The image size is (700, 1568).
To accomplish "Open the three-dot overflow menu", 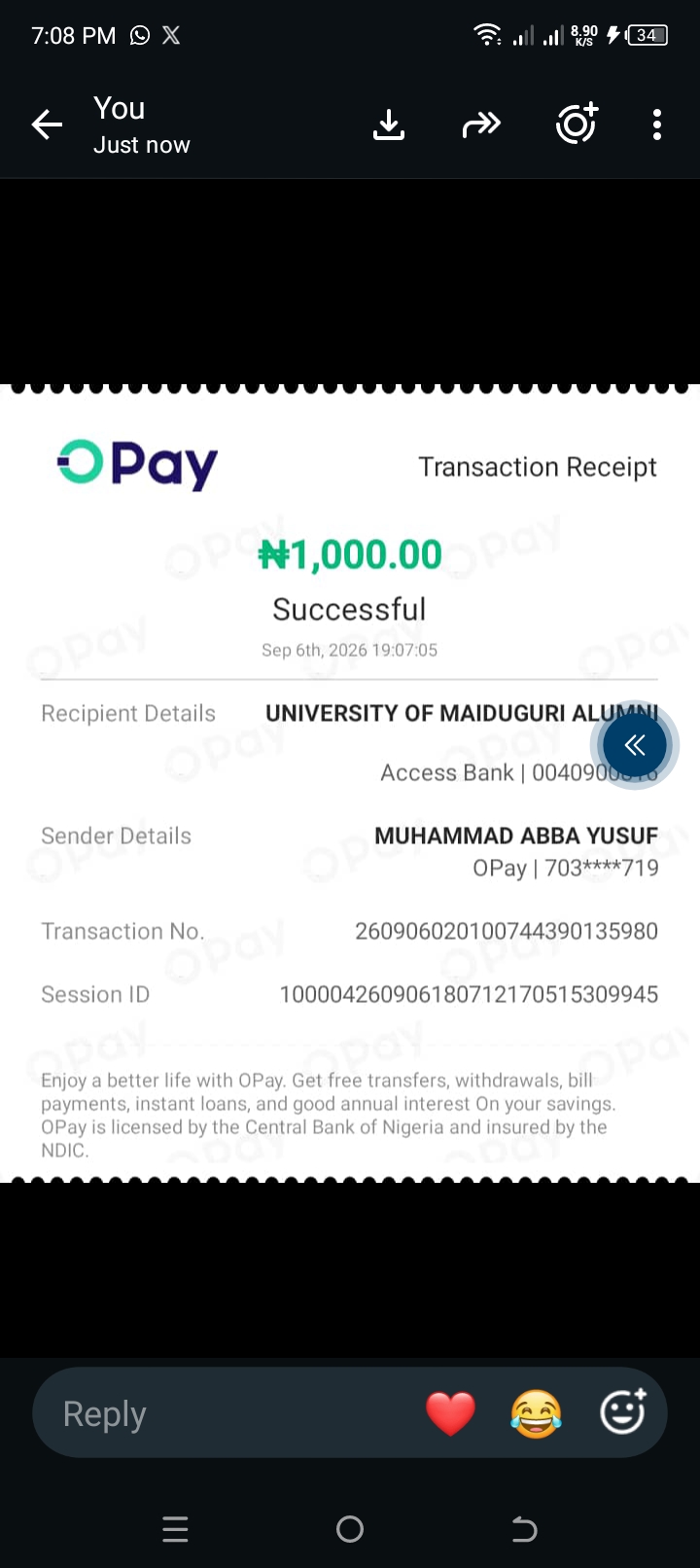I will point(657,125).
